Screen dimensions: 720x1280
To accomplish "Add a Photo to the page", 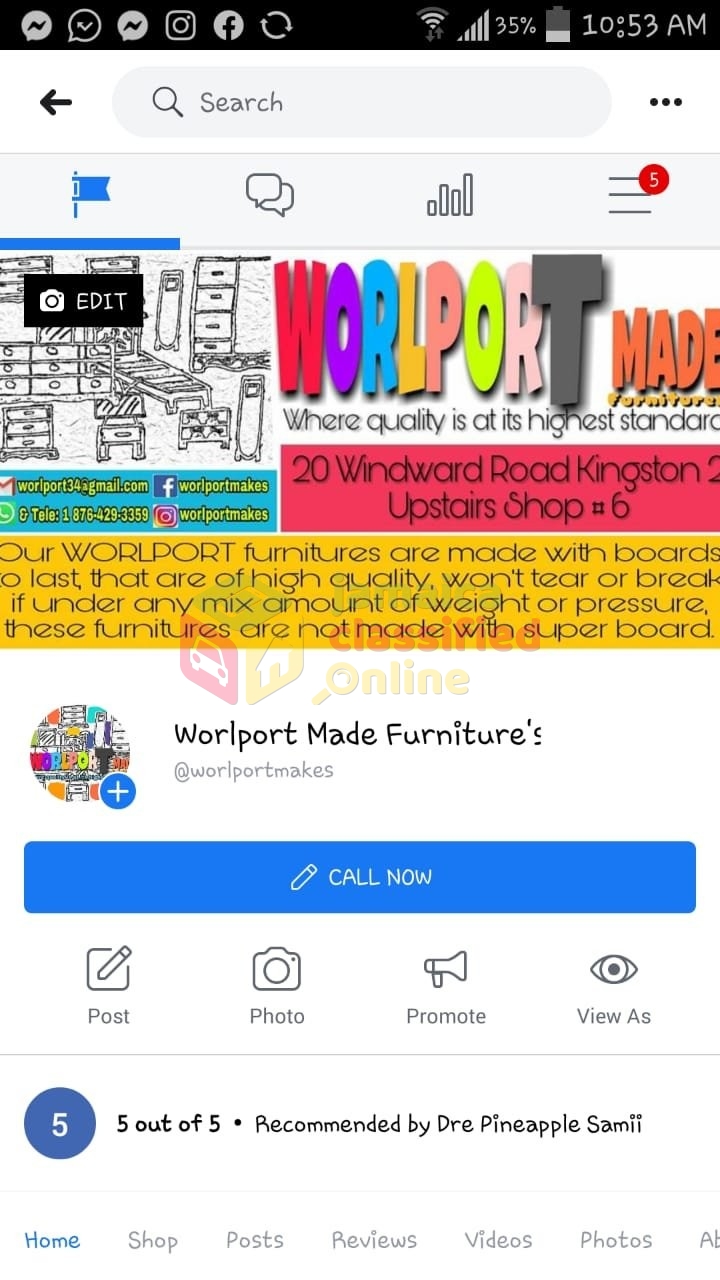I will [277, 986].
